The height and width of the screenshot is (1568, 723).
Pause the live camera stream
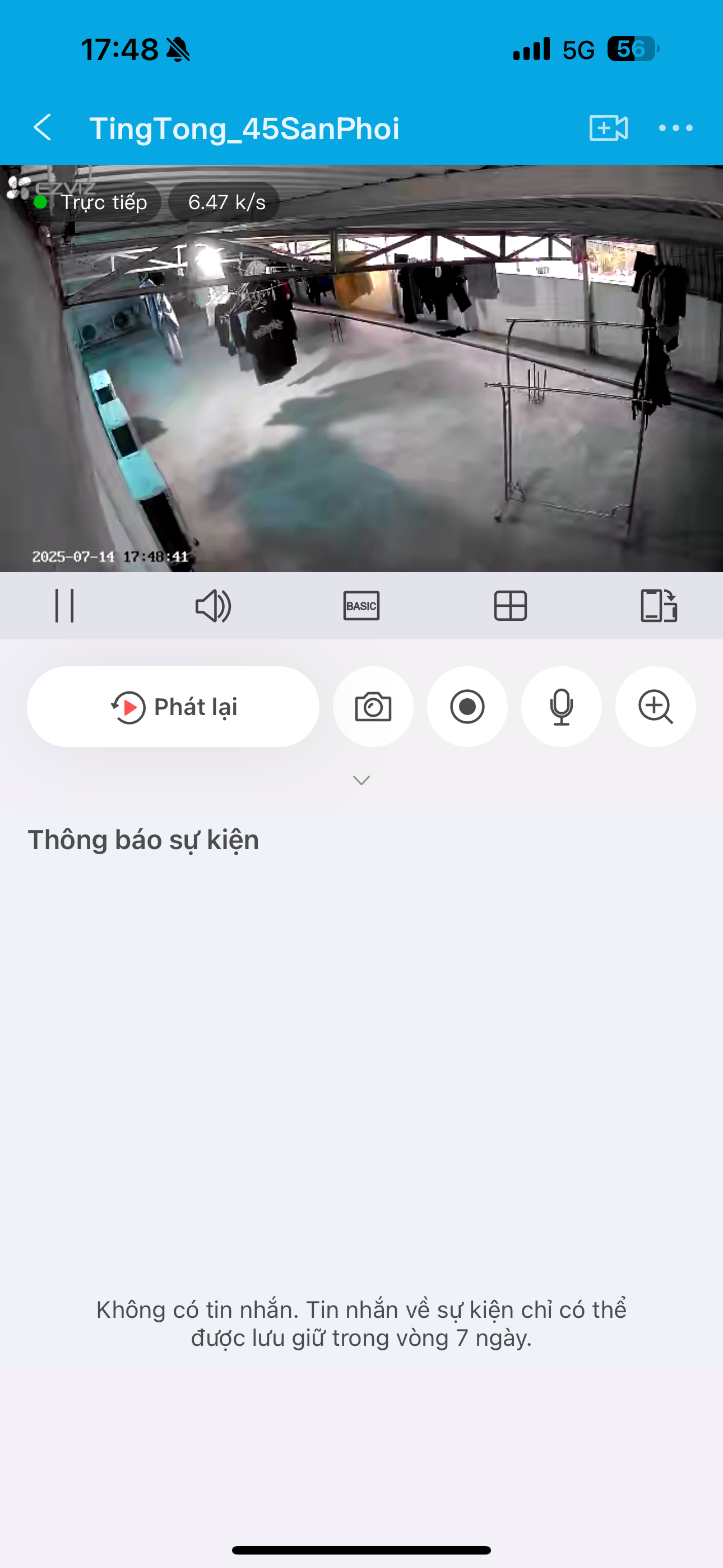(64, 606)
